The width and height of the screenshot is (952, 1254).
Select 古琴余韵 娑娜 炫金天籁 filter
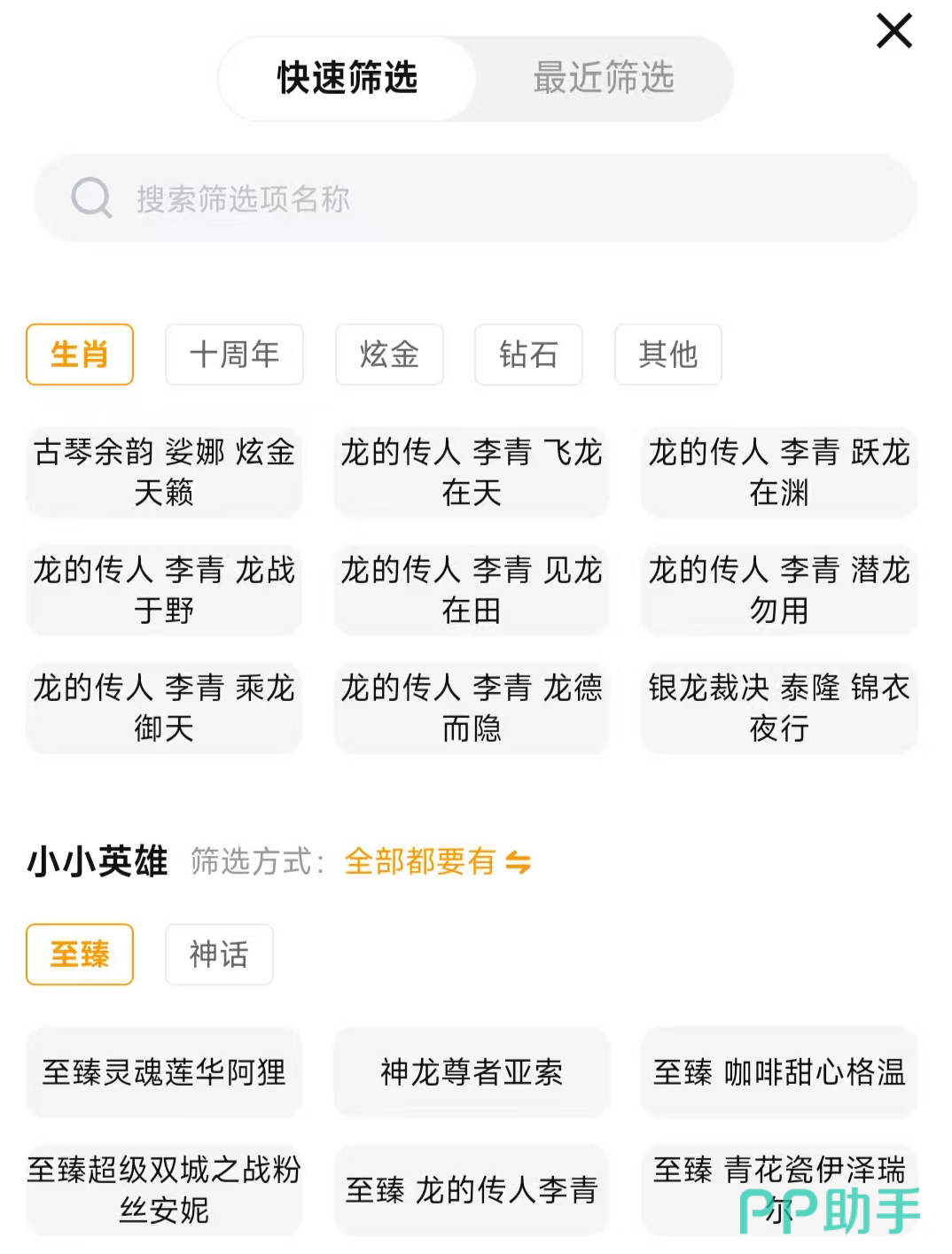click(164, 472)
